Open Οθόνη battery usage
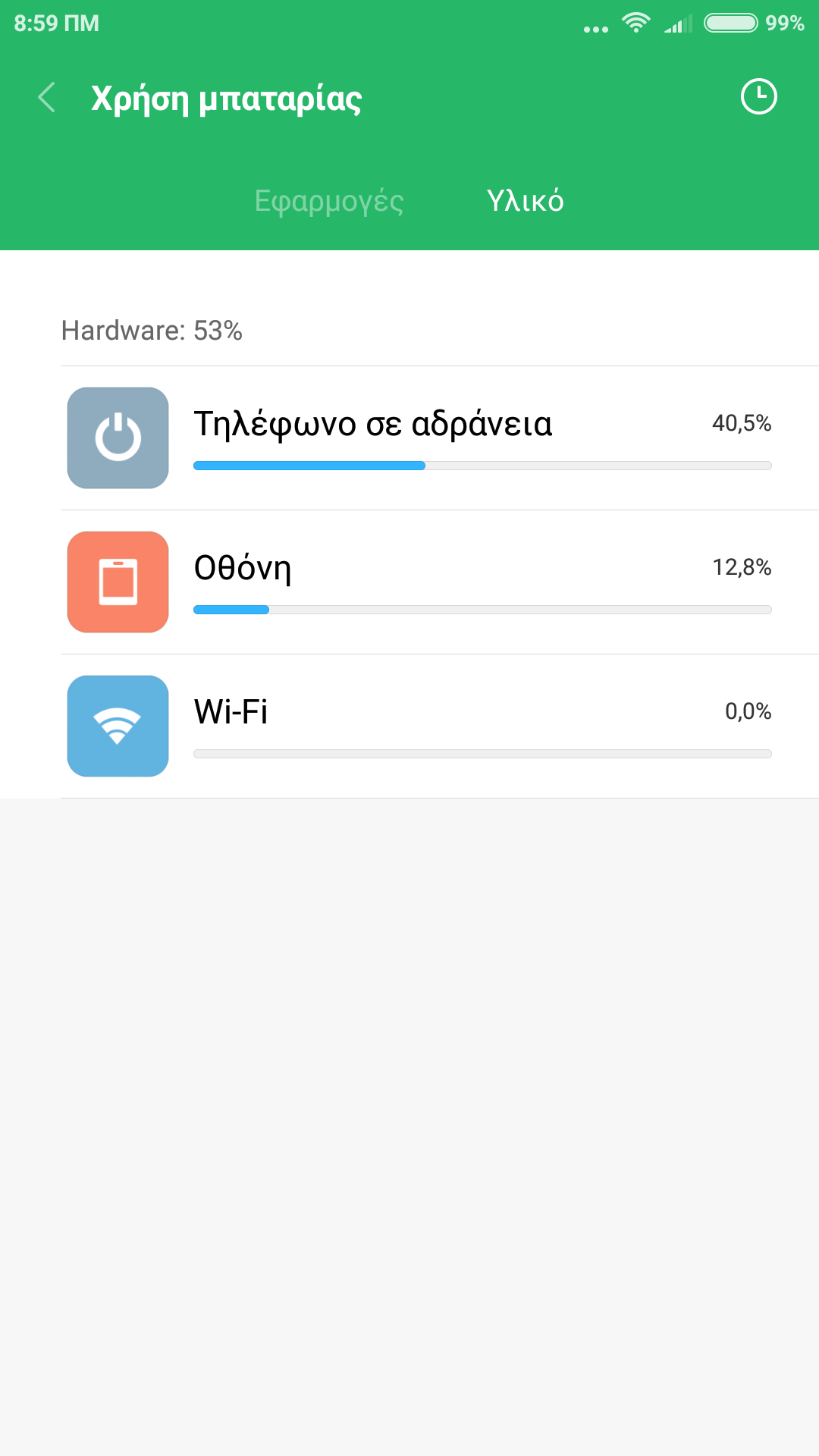The image size is (819, 1456). point(440,582)
